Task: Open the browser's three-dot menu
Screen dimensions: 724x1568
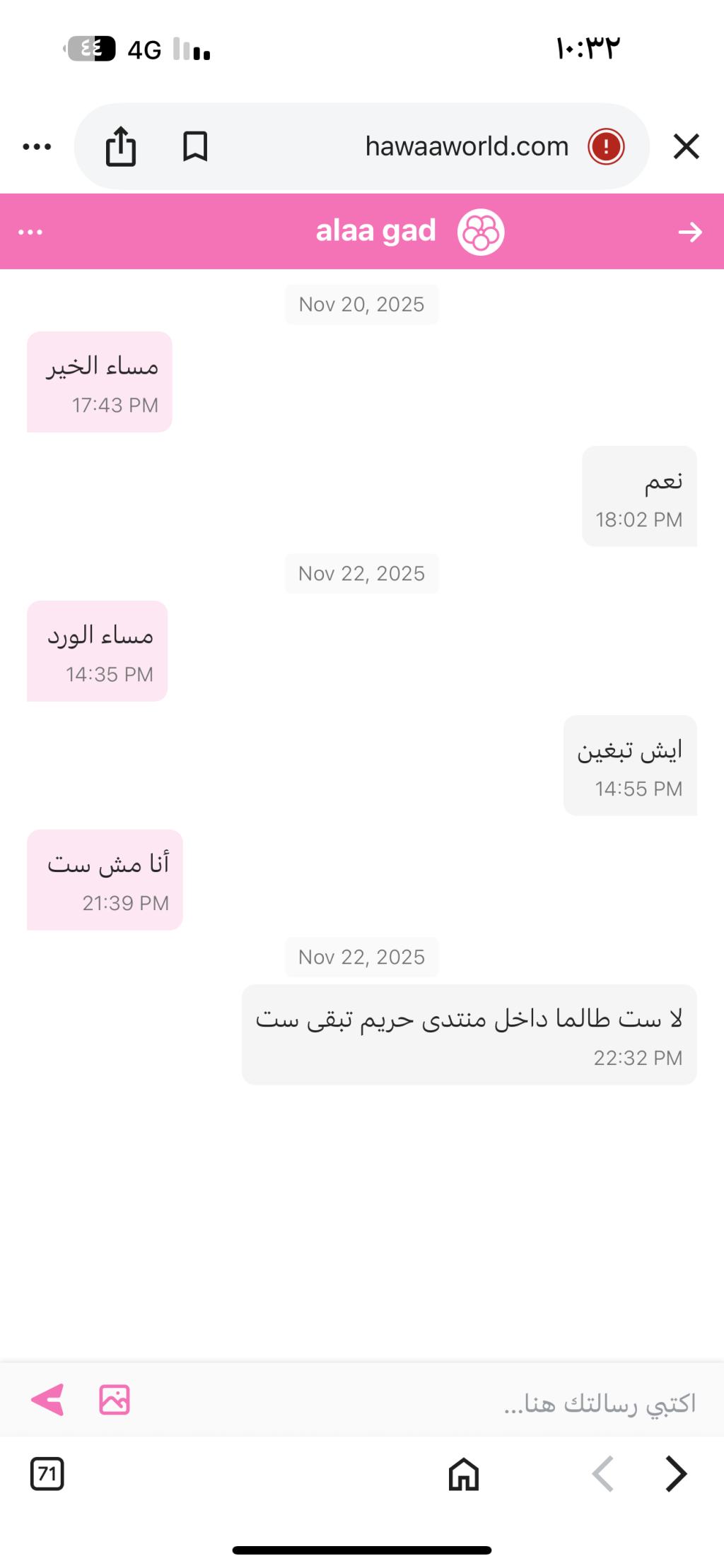Action: [x=37, y=147]
